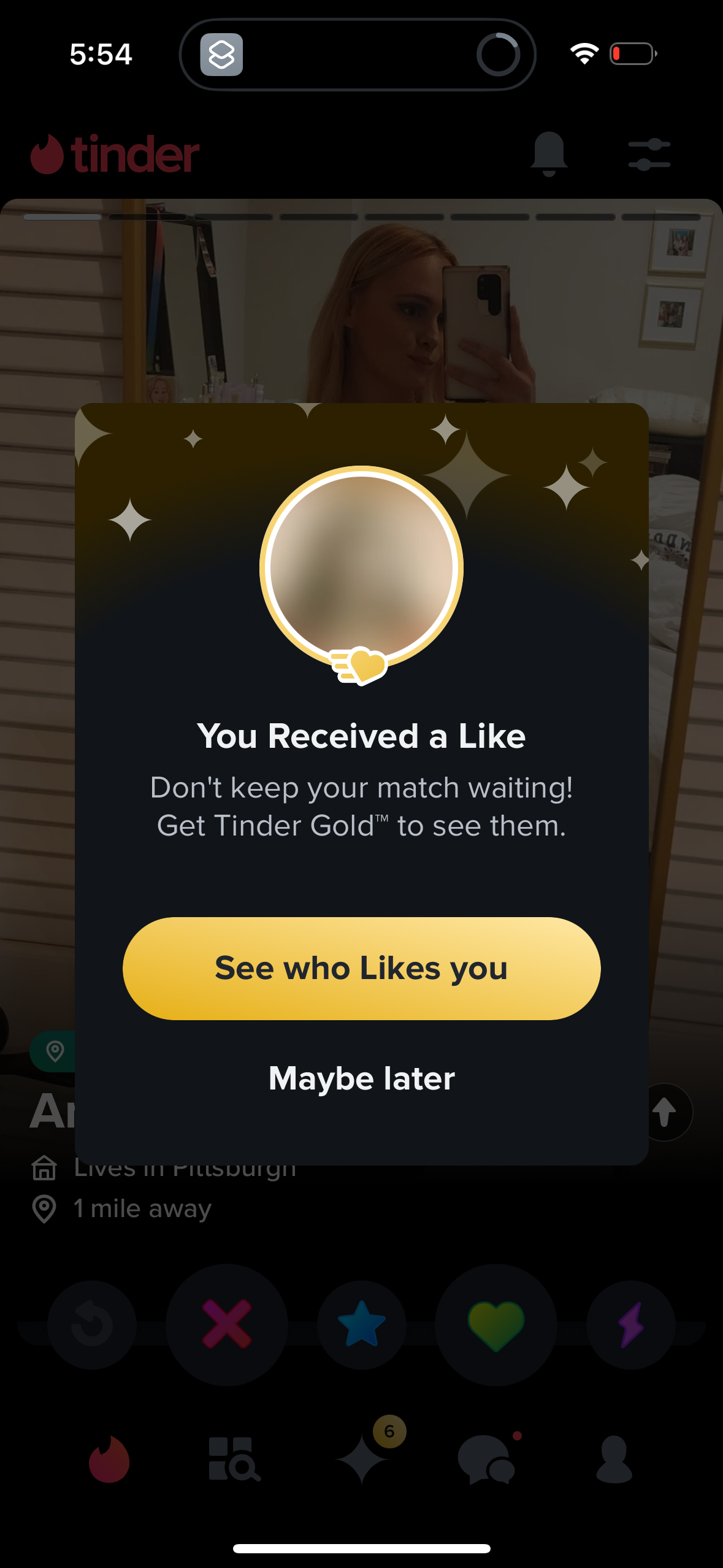Image resolution: width=723 pixels, height=1568 pixels.
Task: Like this profile with green heart
Action: [x=496, y=1324]
